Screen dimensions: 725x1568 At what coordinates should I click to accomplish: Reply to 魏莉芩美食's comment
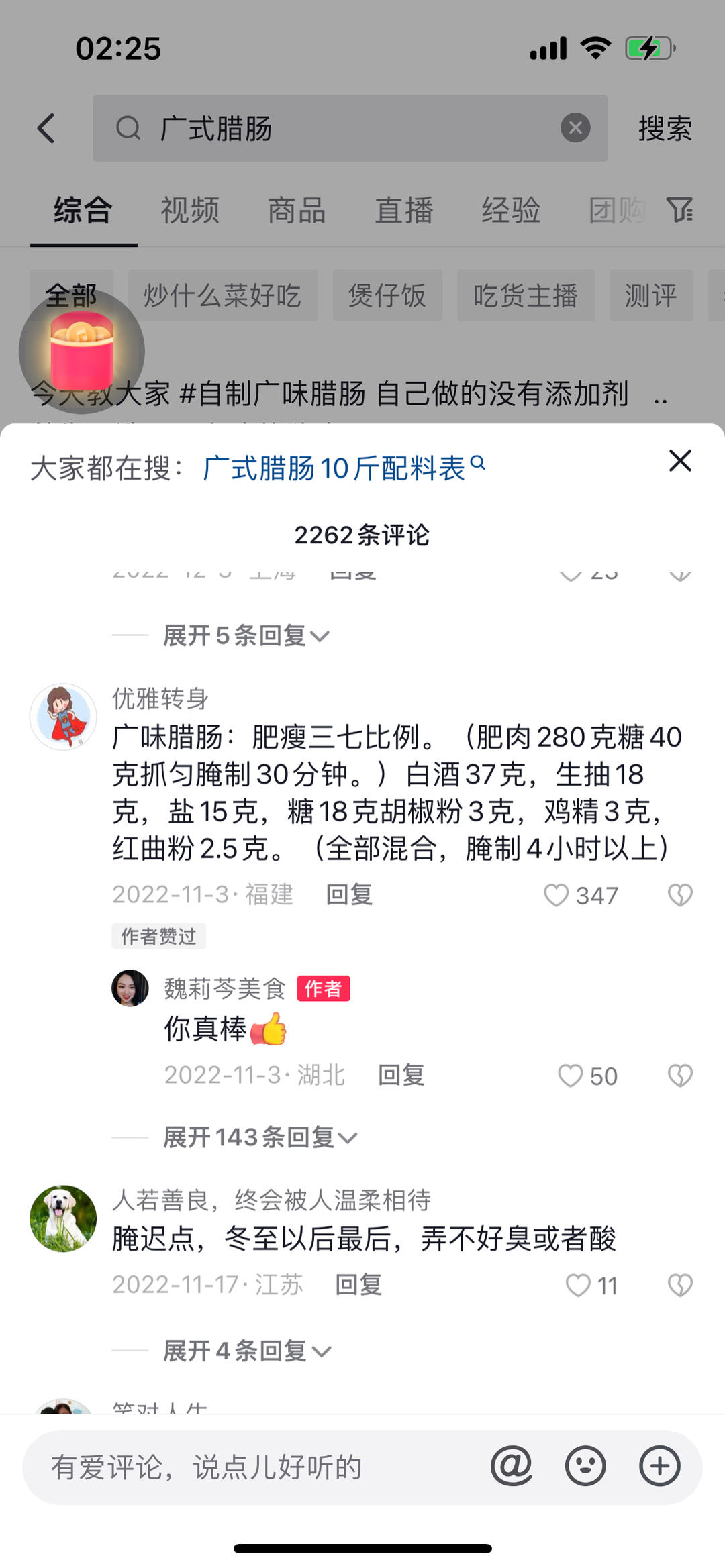(x=401, y=1075)
